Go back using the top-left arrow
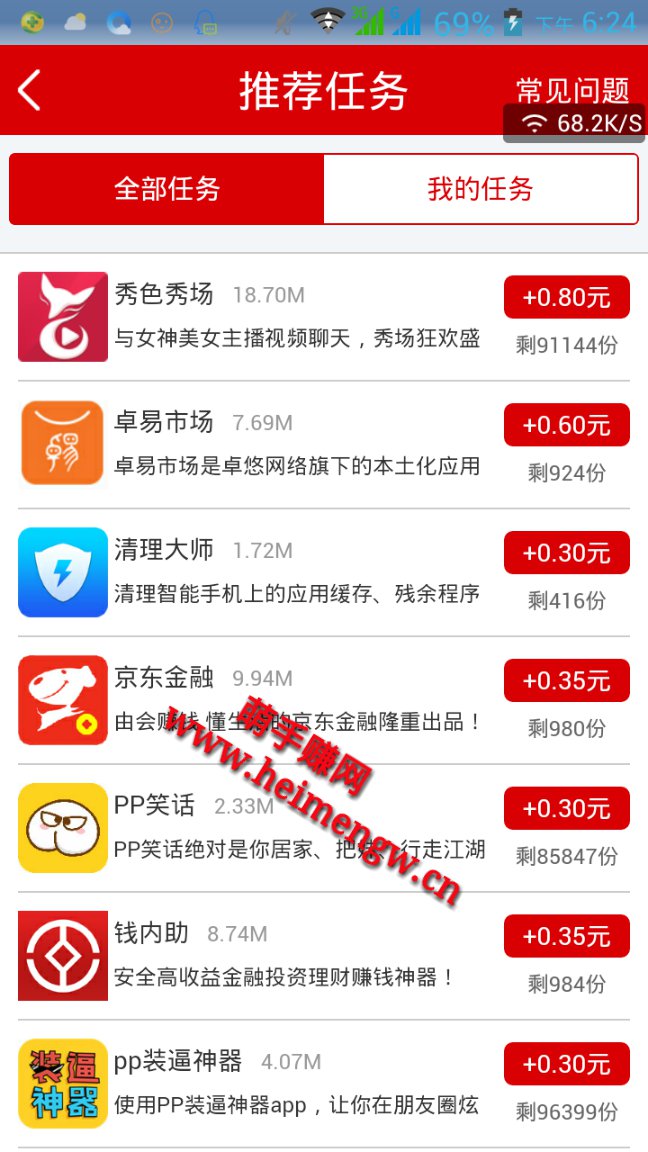 [x=30, y=90]
